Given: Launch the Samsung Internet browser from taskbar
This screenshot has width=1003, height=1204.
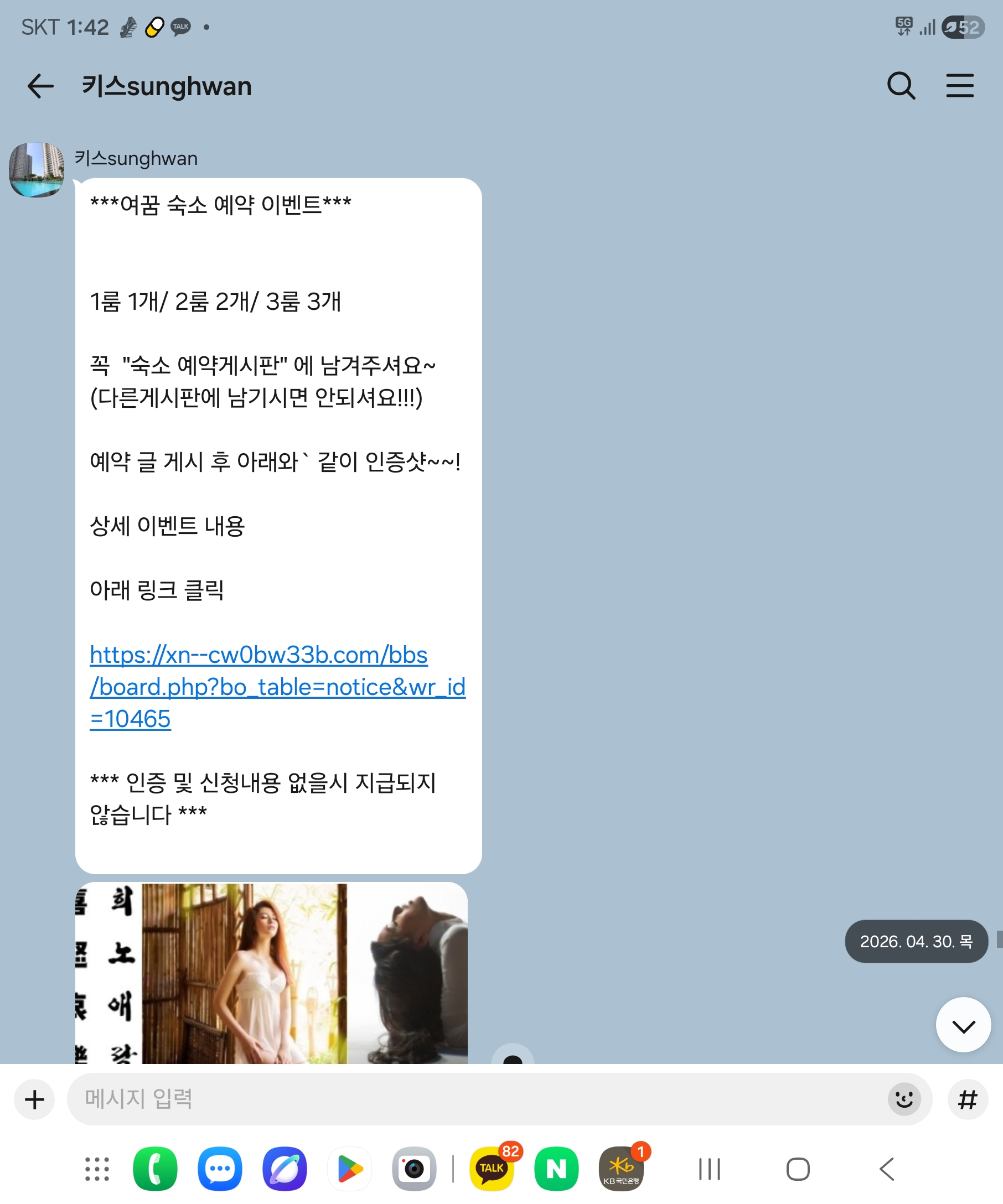Looking at the screenshot, I should point(285,1169).
